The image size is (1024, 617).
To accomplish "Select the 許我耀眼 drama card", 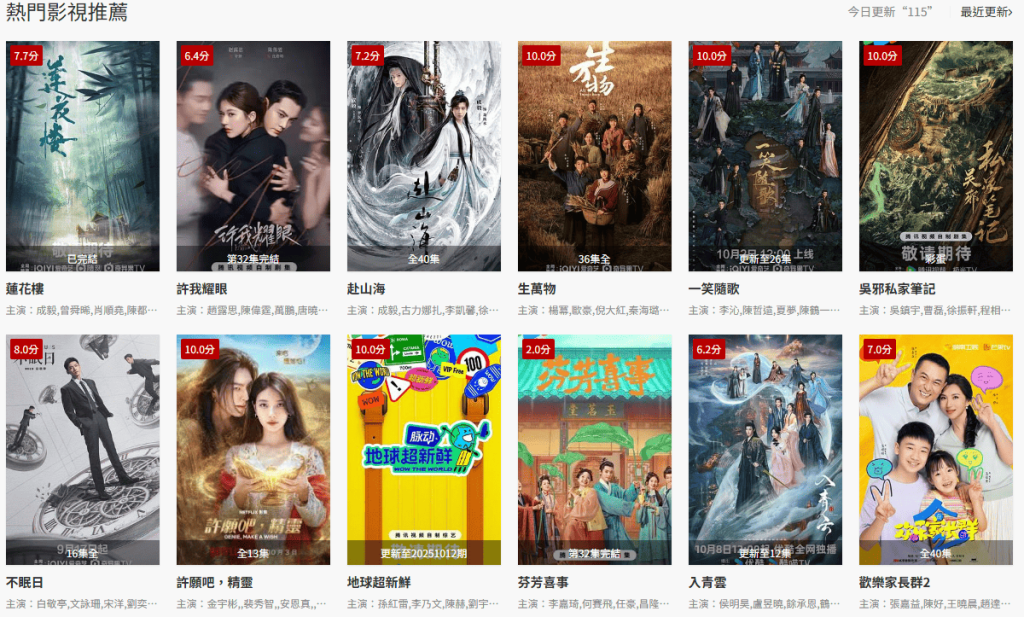I will point(253,156).
